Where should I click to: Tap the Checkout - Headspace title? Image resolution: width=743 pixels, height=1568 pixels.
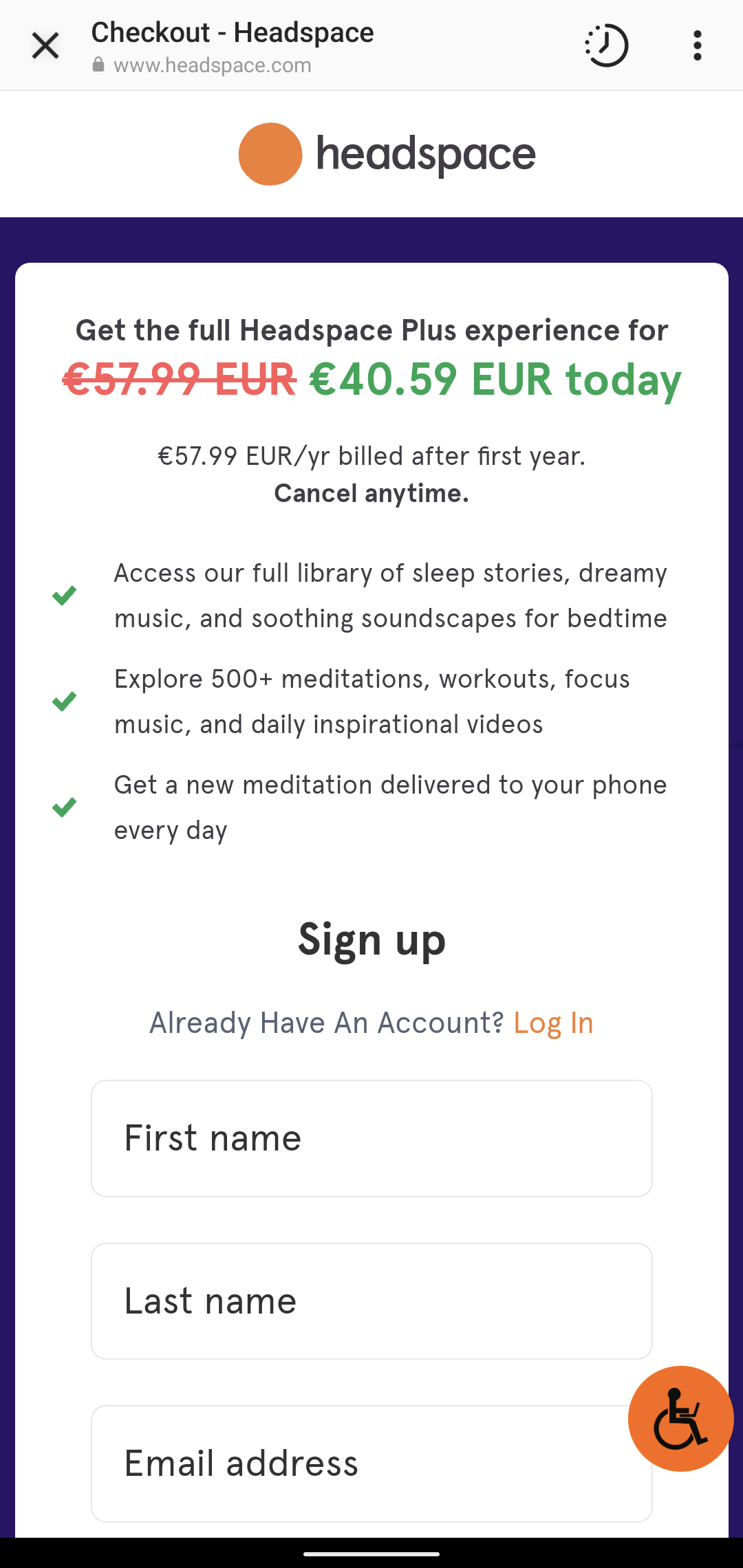tap(233, 32)
